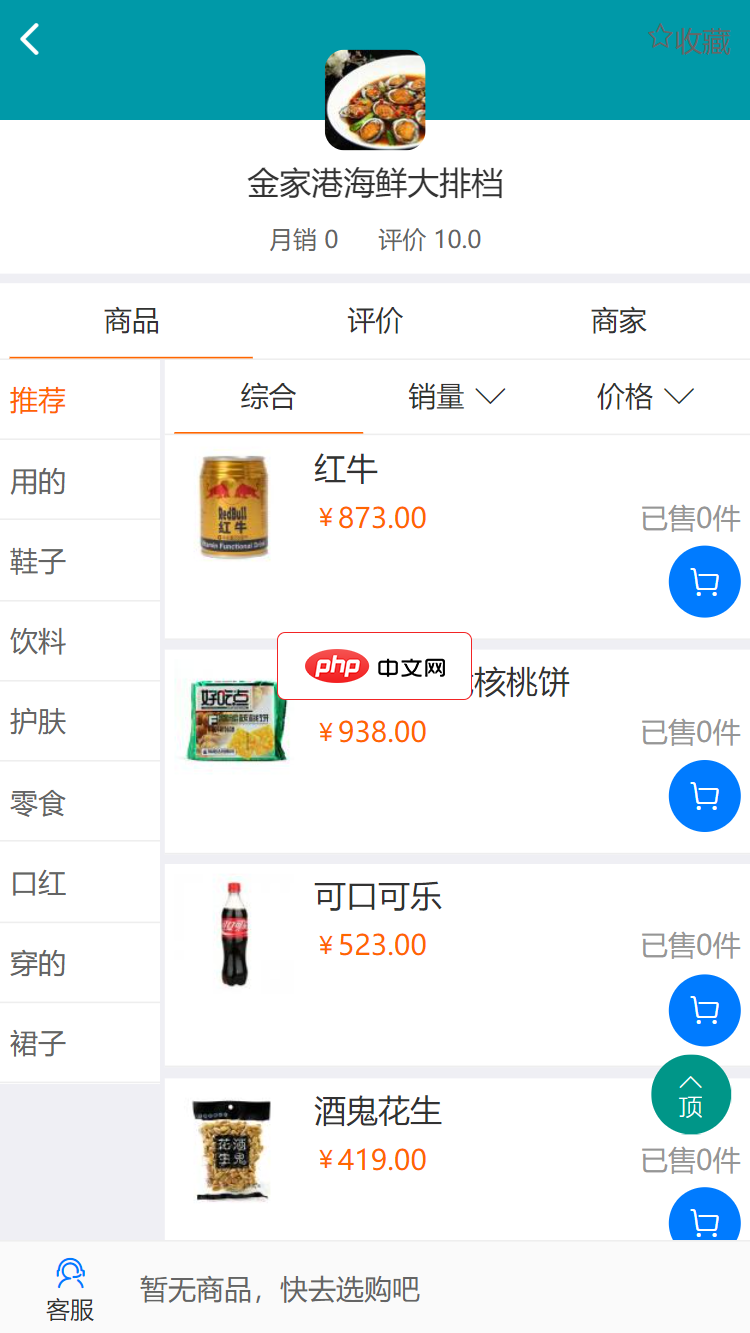The height and width of the screenshot is (1333, 750).
Task: Select the 综合 sorting option
Action: click(x=267, y=397)
